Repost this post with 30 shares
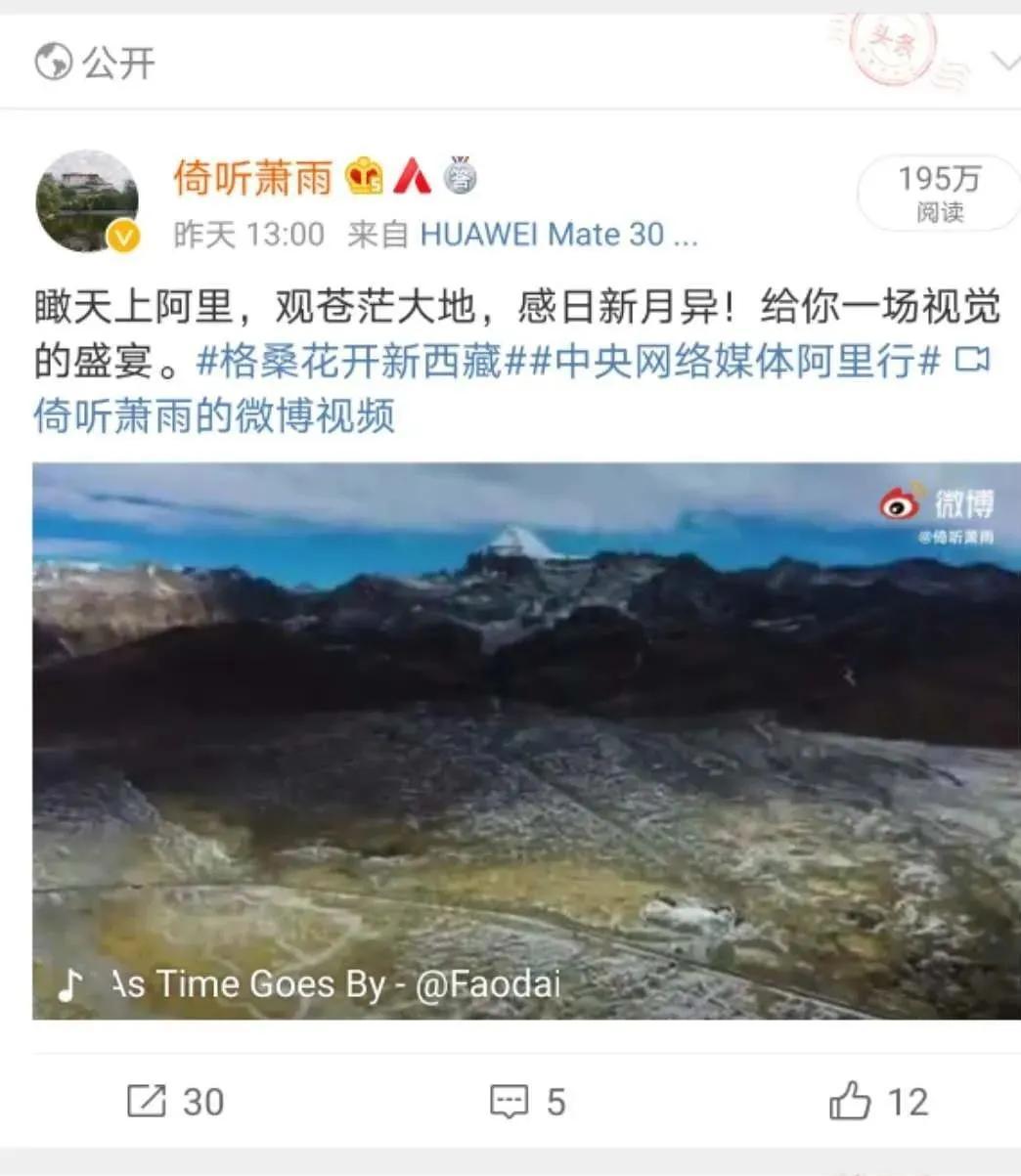1021x1176 pixels. (x=176, y=1102)
